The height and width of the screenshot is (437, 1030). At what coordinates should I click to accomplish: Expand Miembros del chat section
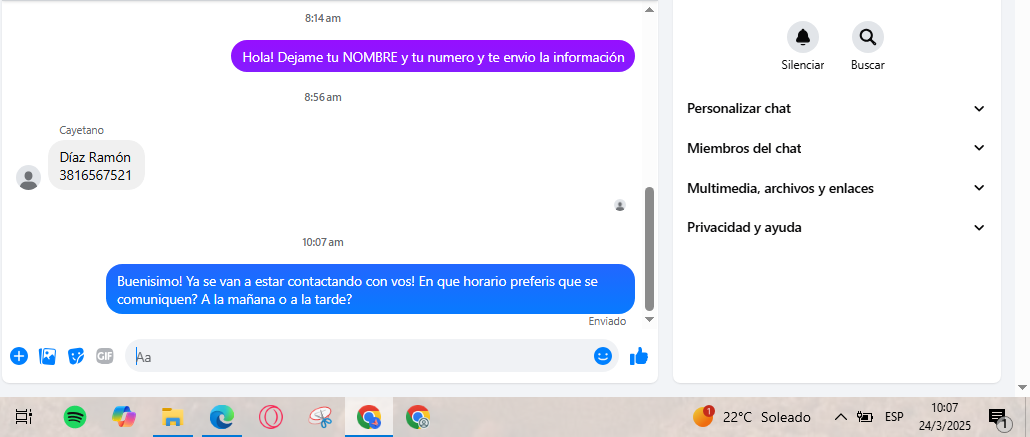836,148
